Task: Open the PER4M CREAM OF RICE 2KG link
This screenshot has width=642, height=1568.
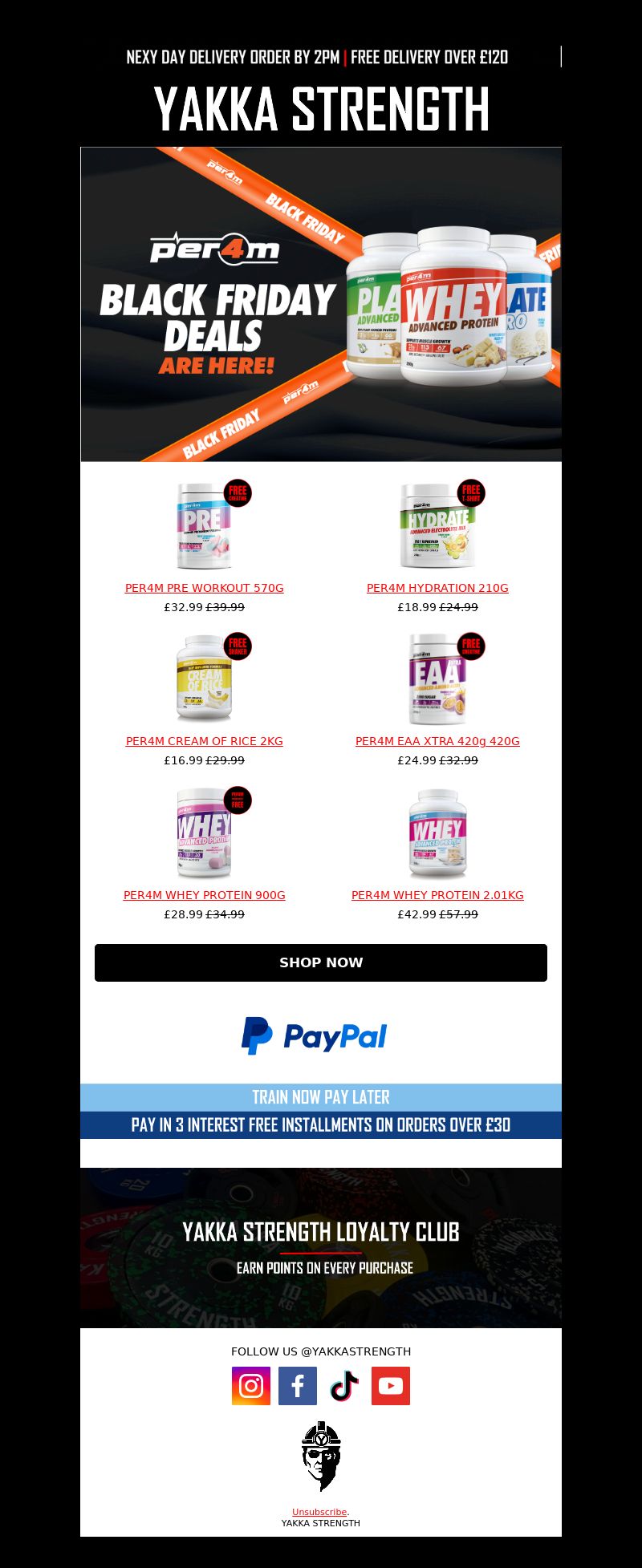Action: coord(204,741)
